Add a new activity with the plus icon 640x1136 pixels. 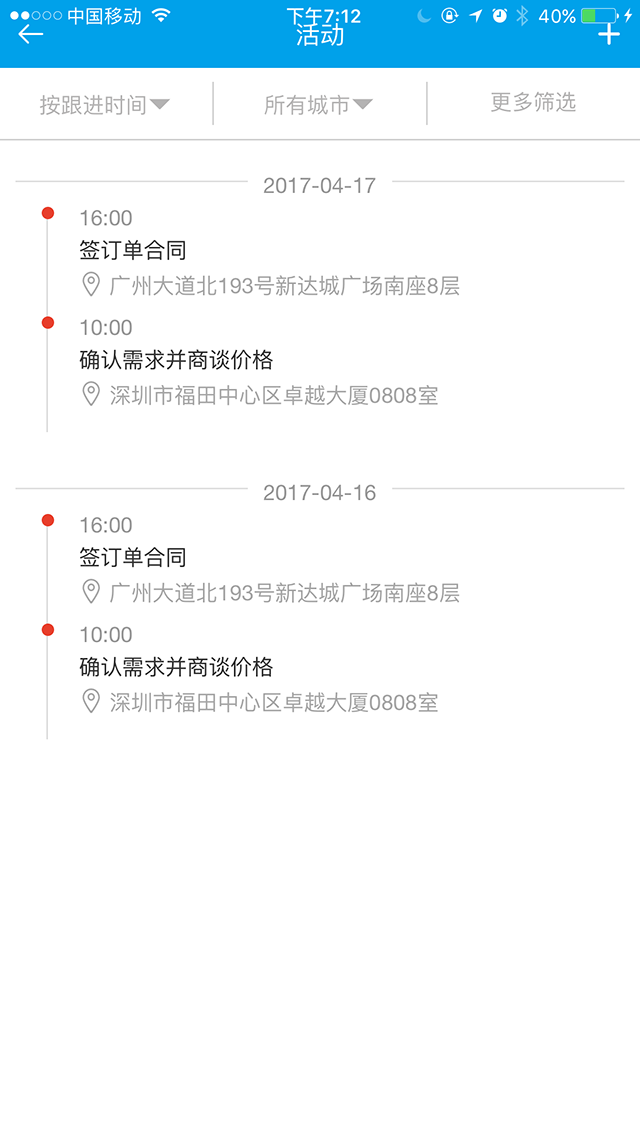point(609,34)
